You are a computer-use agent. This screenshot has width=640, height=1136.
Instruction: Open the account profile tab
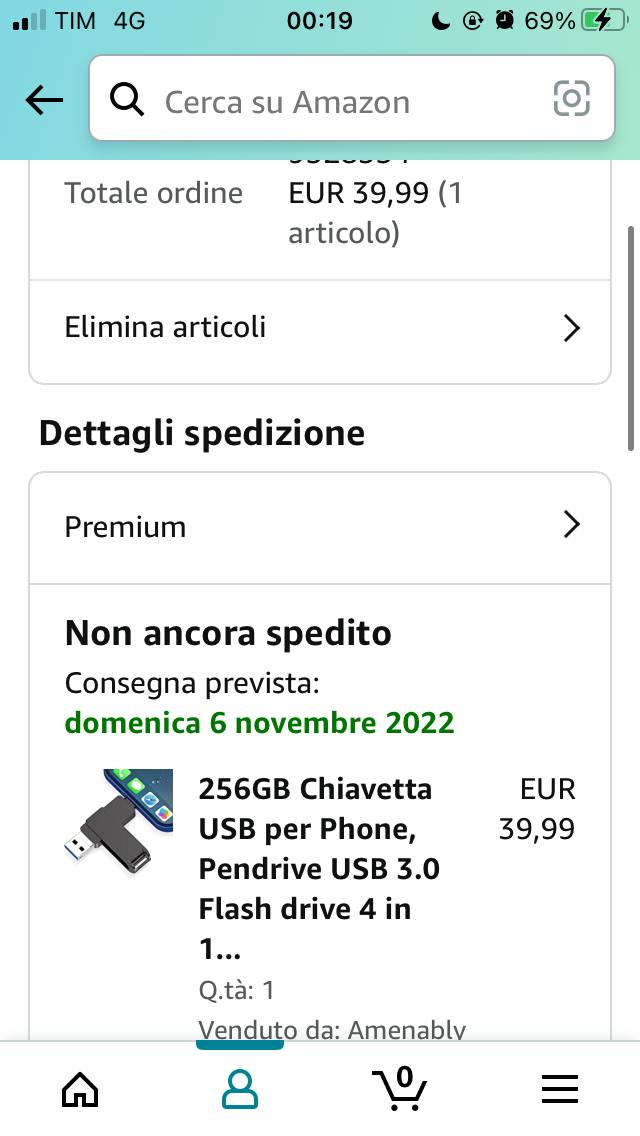(240, 1088)
